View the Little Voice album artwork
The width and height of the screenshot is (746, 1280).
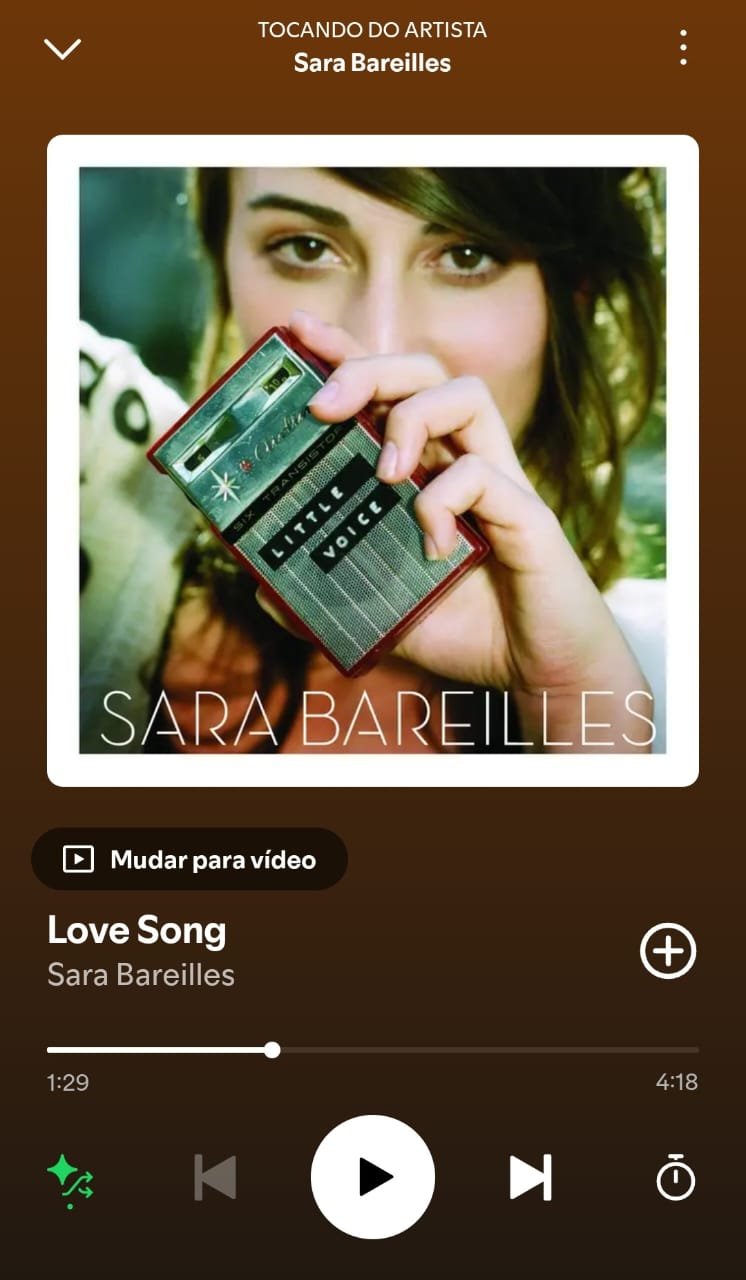coord(372,460)
